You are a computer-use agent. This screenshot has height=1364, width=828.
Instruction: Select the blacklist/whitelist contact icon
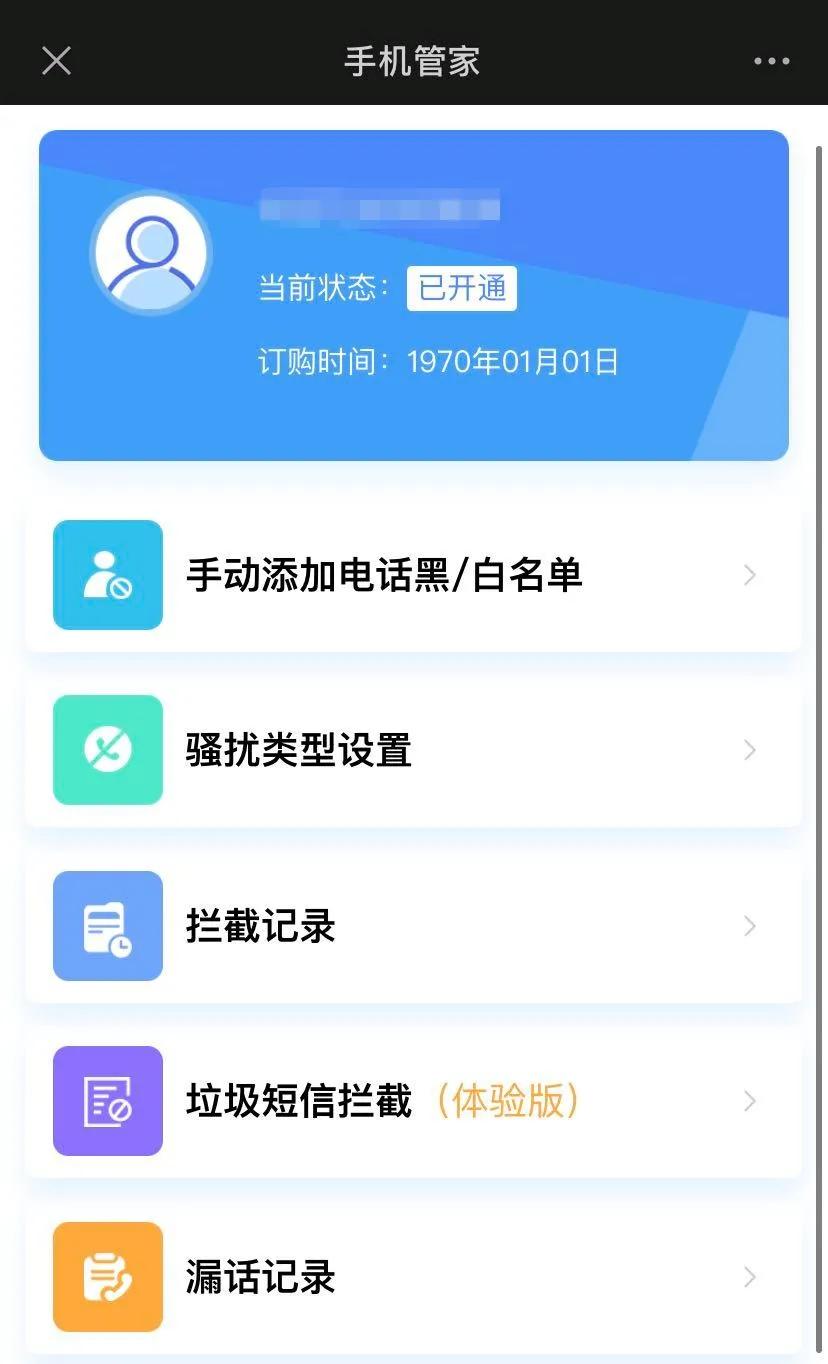click(107, 574)
